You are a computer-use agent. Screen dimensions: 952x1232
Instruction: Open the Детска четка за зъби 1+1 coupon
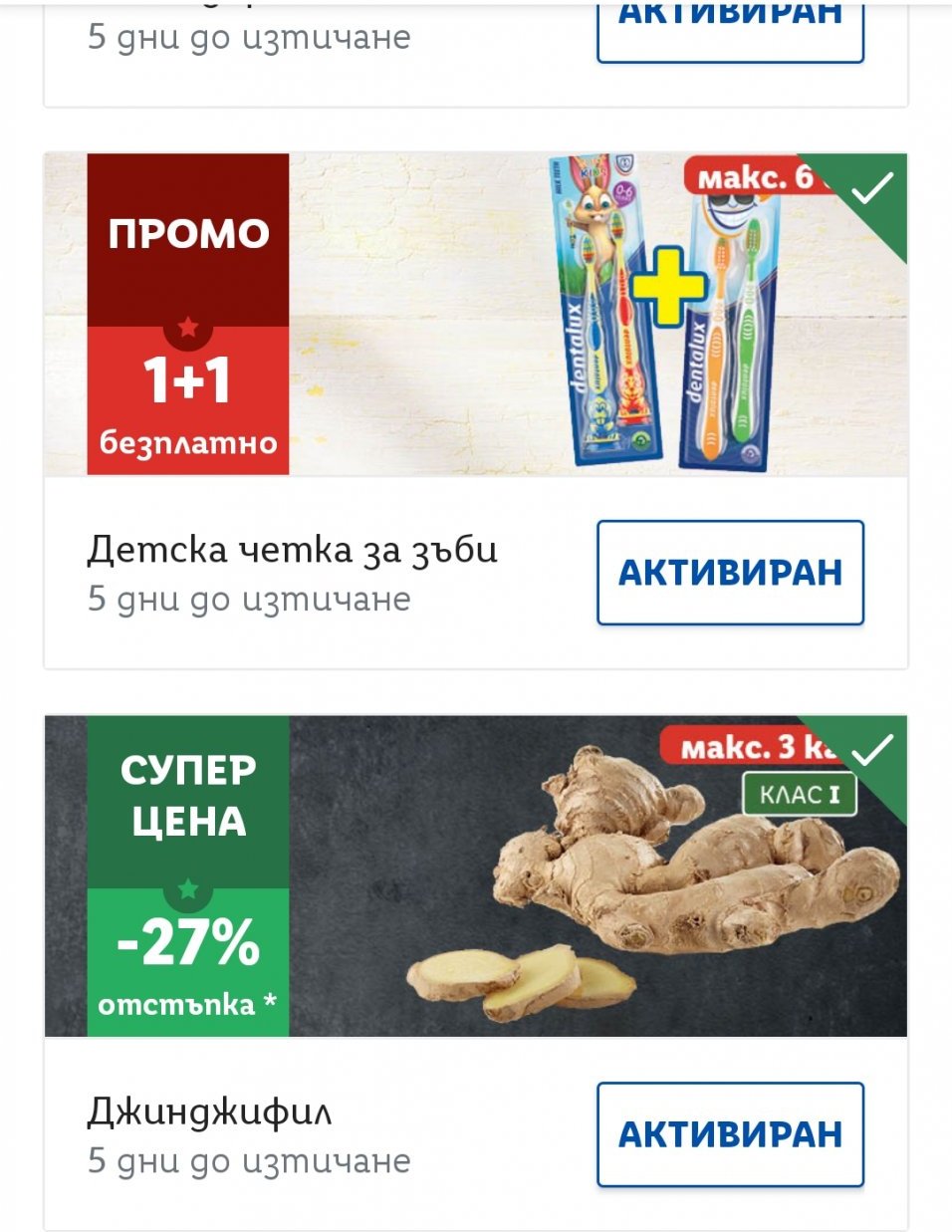point(475,315)
